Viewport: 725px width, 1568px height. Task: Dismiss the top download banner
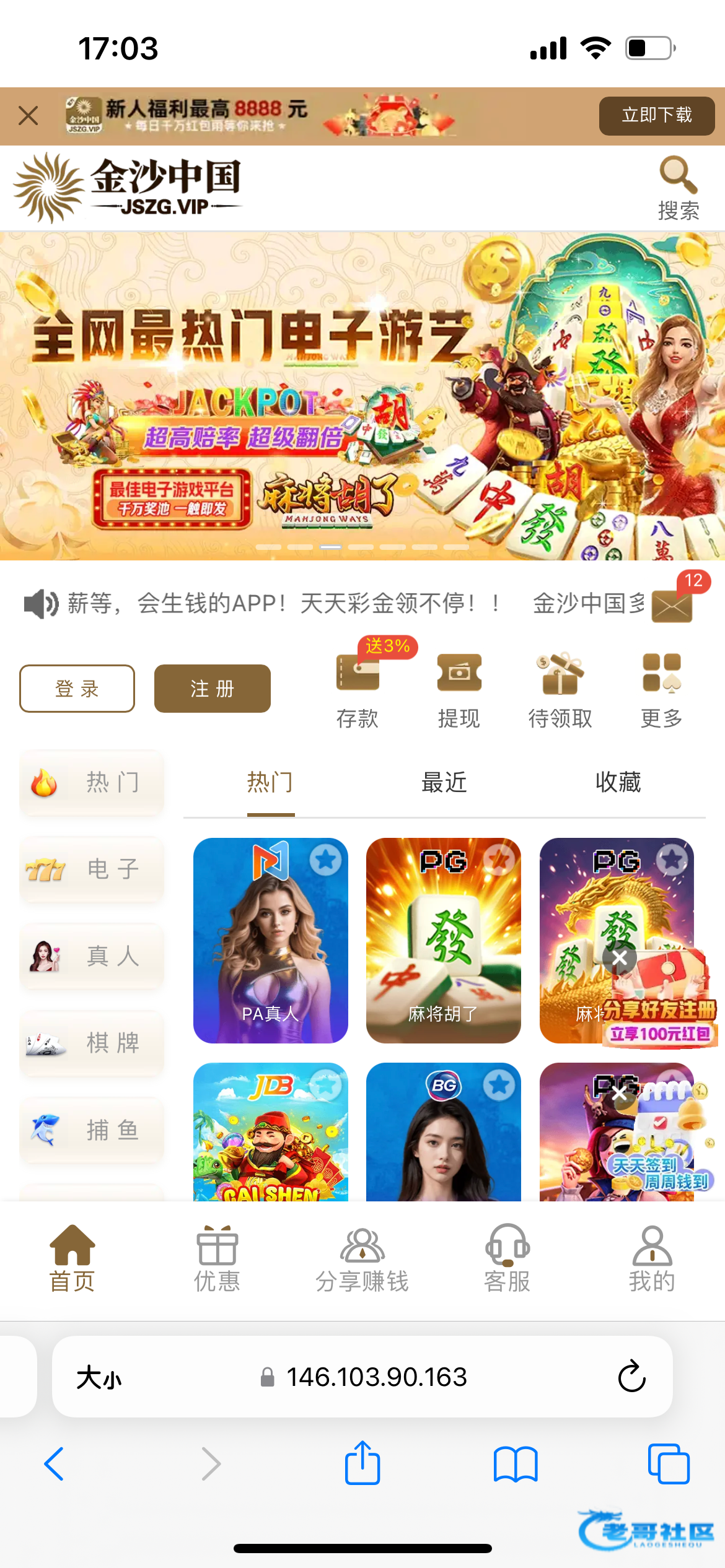point(29,116)
